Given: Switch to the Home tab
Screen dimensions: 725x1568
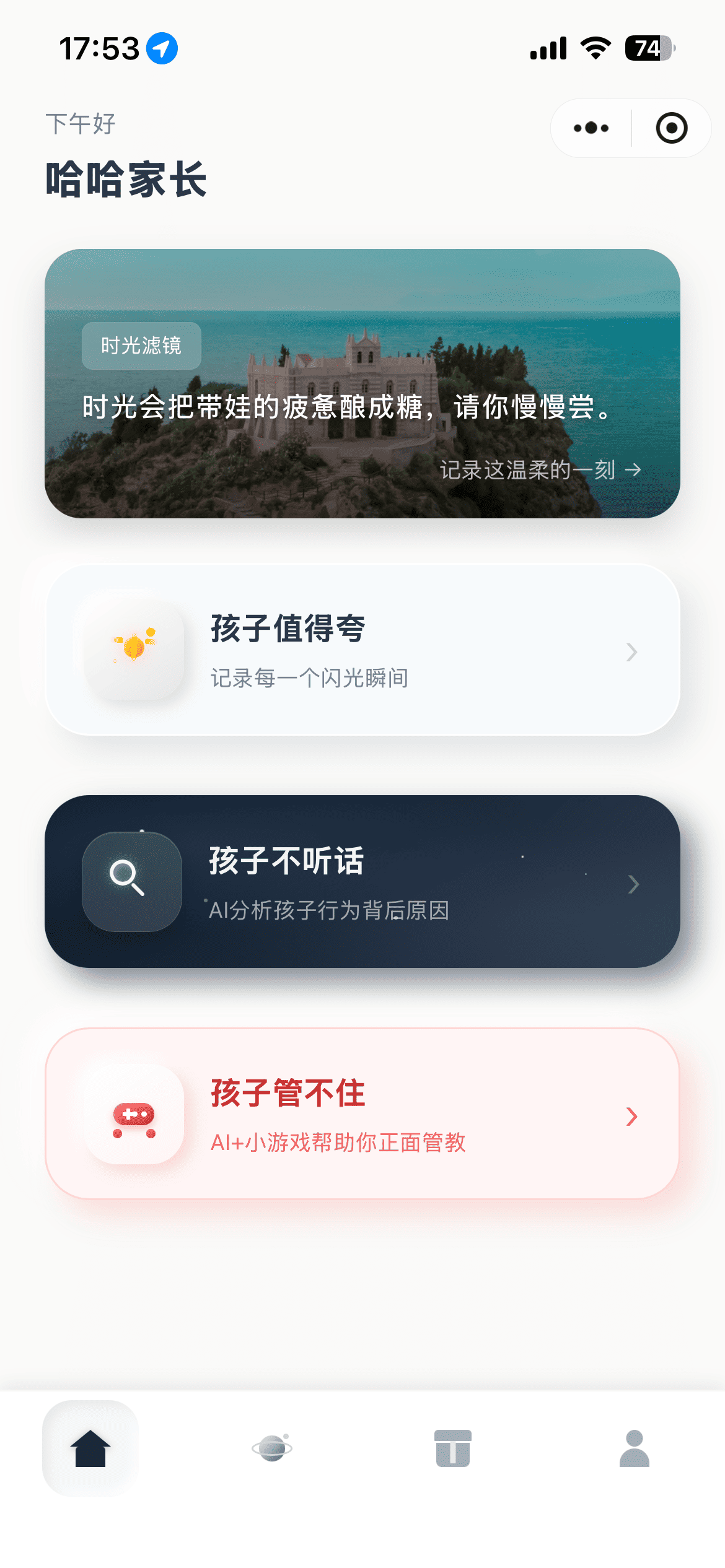Looking at the screenshot, I should point(92,1450).
